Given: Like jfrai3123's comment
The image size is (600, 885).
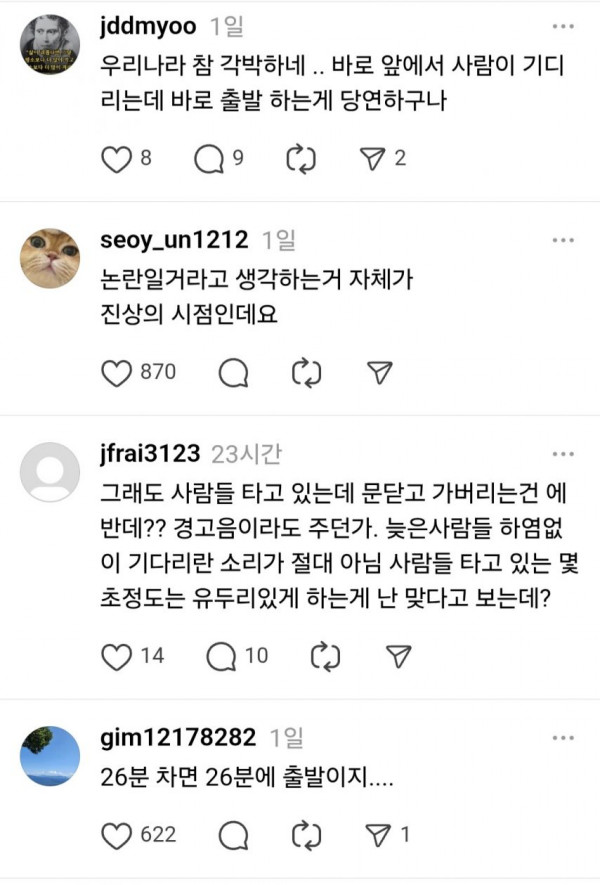Looking at the screenshot, I should coord(118,656).
